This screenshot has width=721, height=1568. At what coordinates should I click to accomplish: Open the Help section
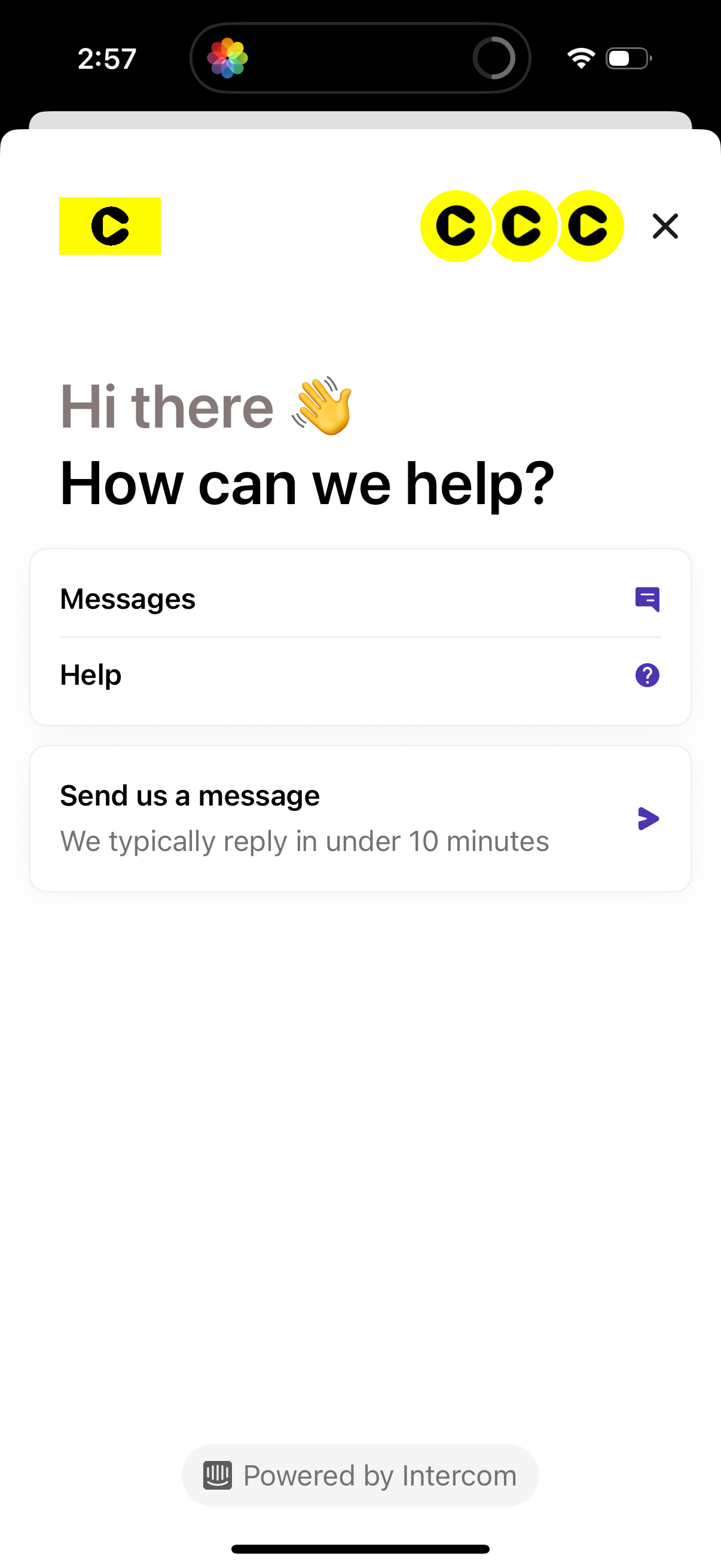[243, 675]
